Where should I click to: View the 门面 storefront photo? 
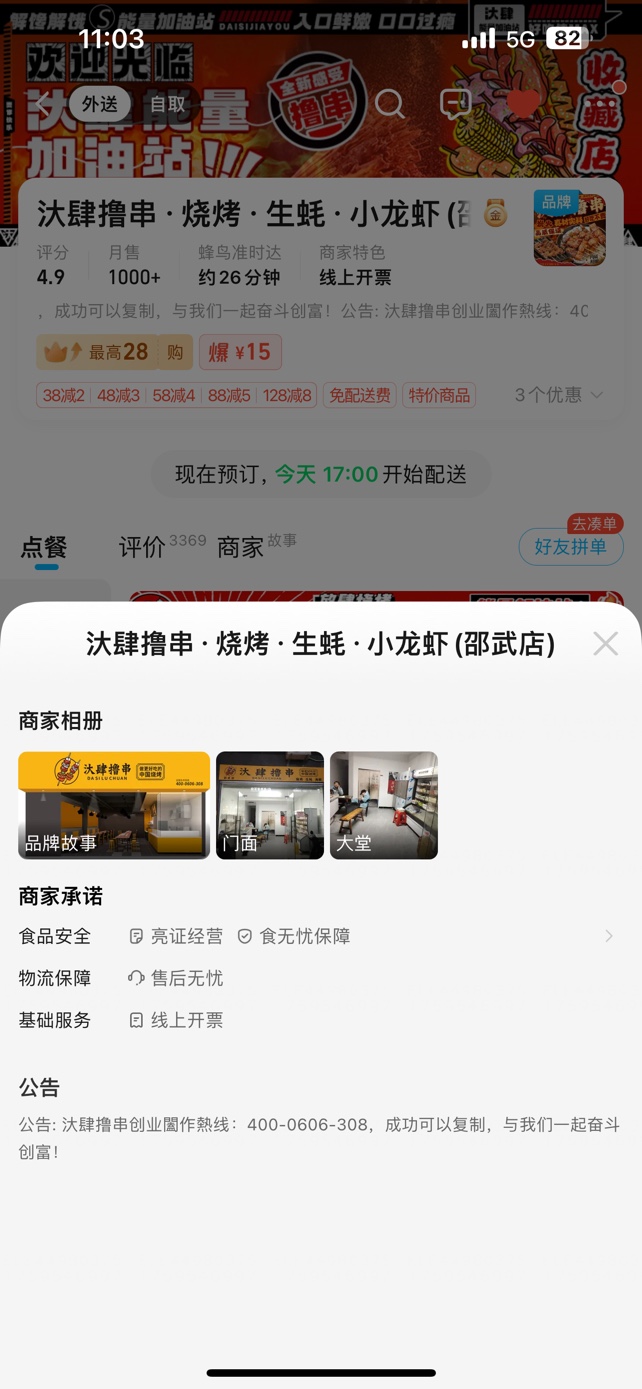tap(270, 805)
